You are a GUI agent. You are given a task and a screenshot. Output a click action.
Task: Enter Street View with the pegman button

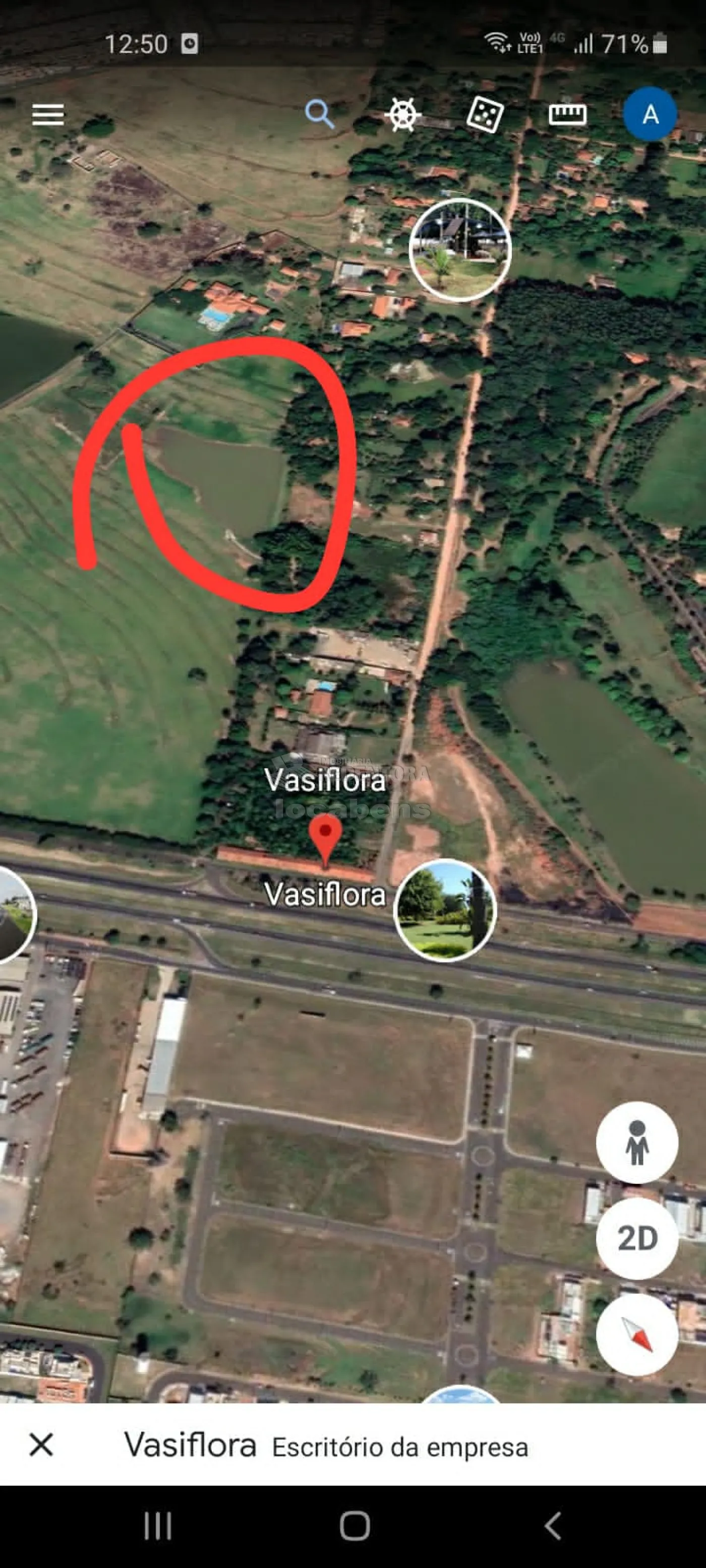(636, 1143)
